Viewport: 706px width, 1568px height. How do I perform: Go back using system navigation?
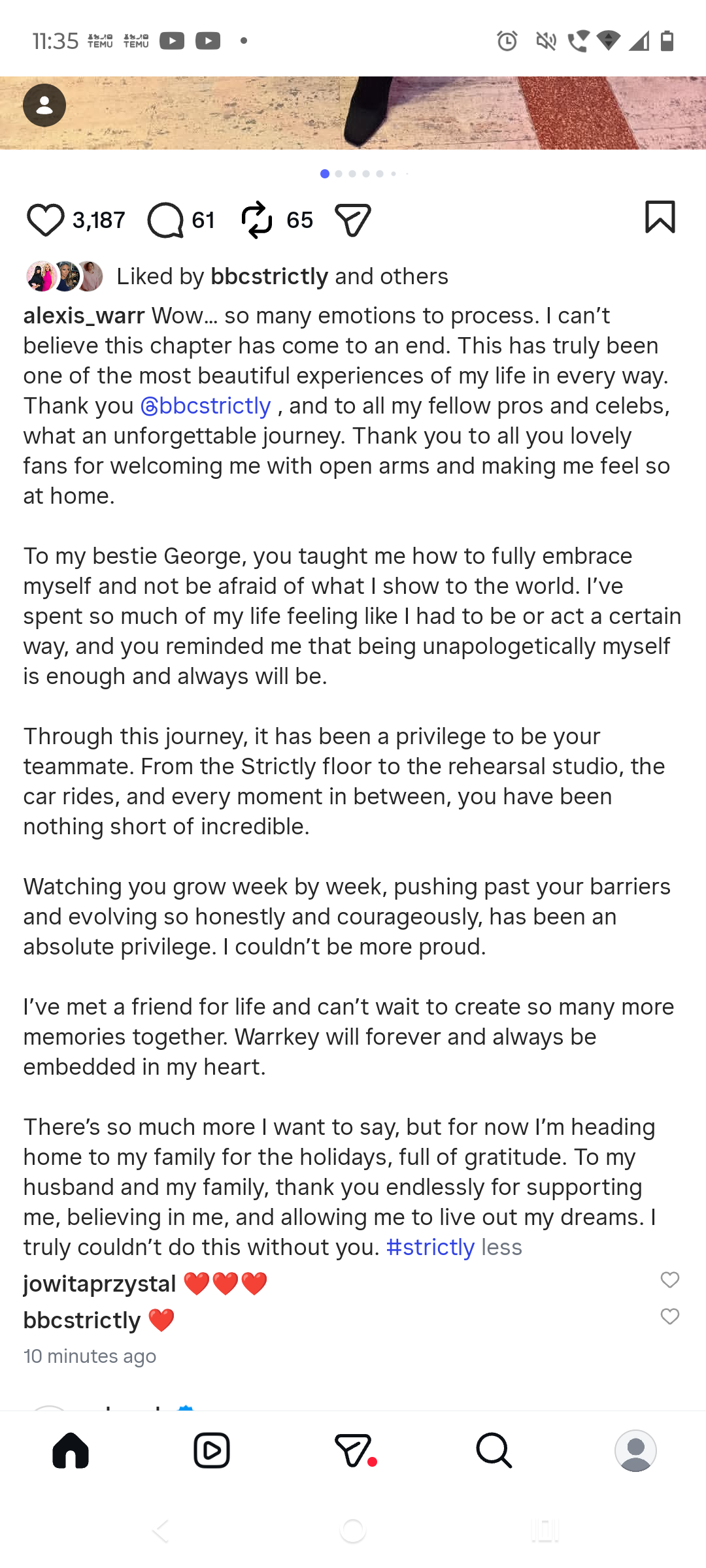click(x=161, y=1530)
